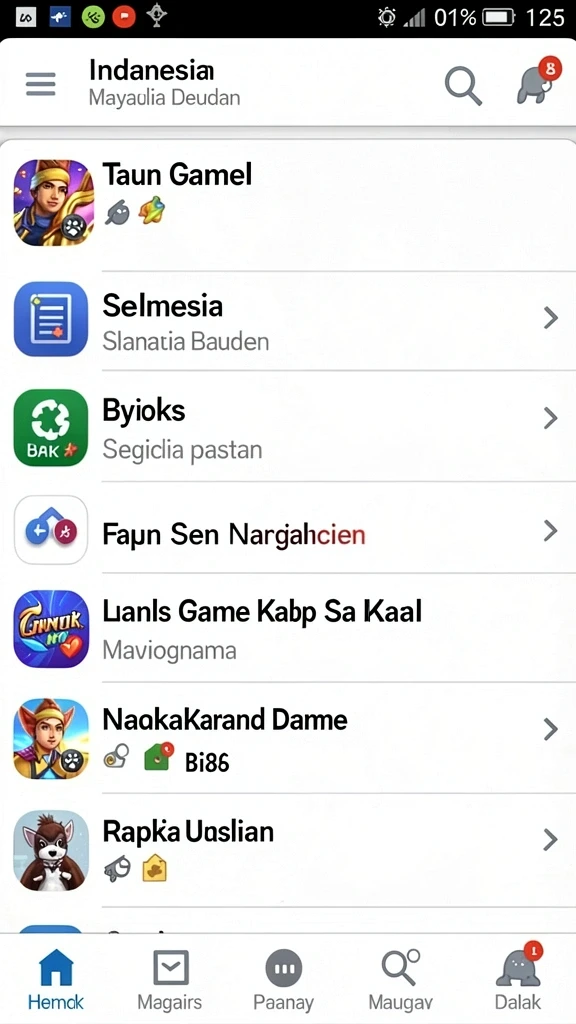Open the Rapka Uoslian row

(x=288, y=850)
